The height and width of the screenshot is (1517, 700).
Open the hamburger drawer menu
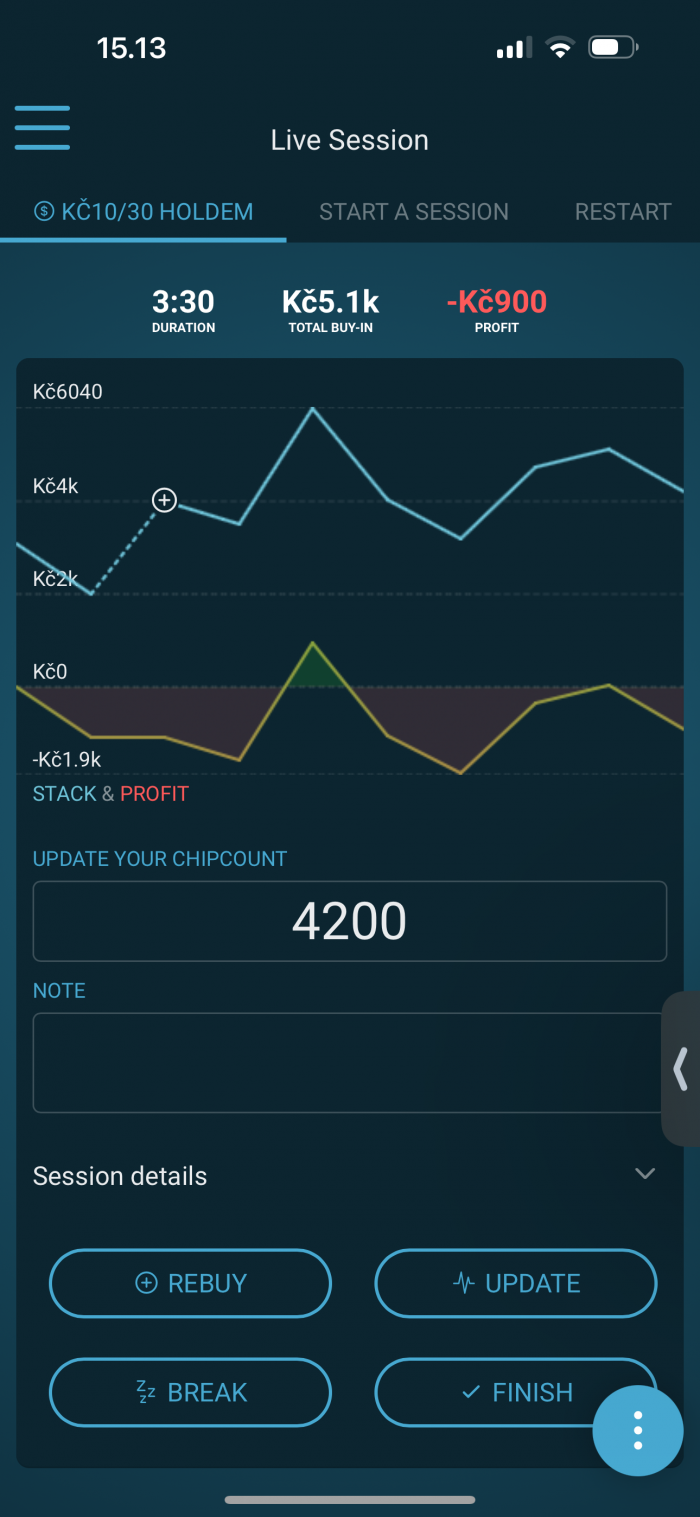coord(42,127)
